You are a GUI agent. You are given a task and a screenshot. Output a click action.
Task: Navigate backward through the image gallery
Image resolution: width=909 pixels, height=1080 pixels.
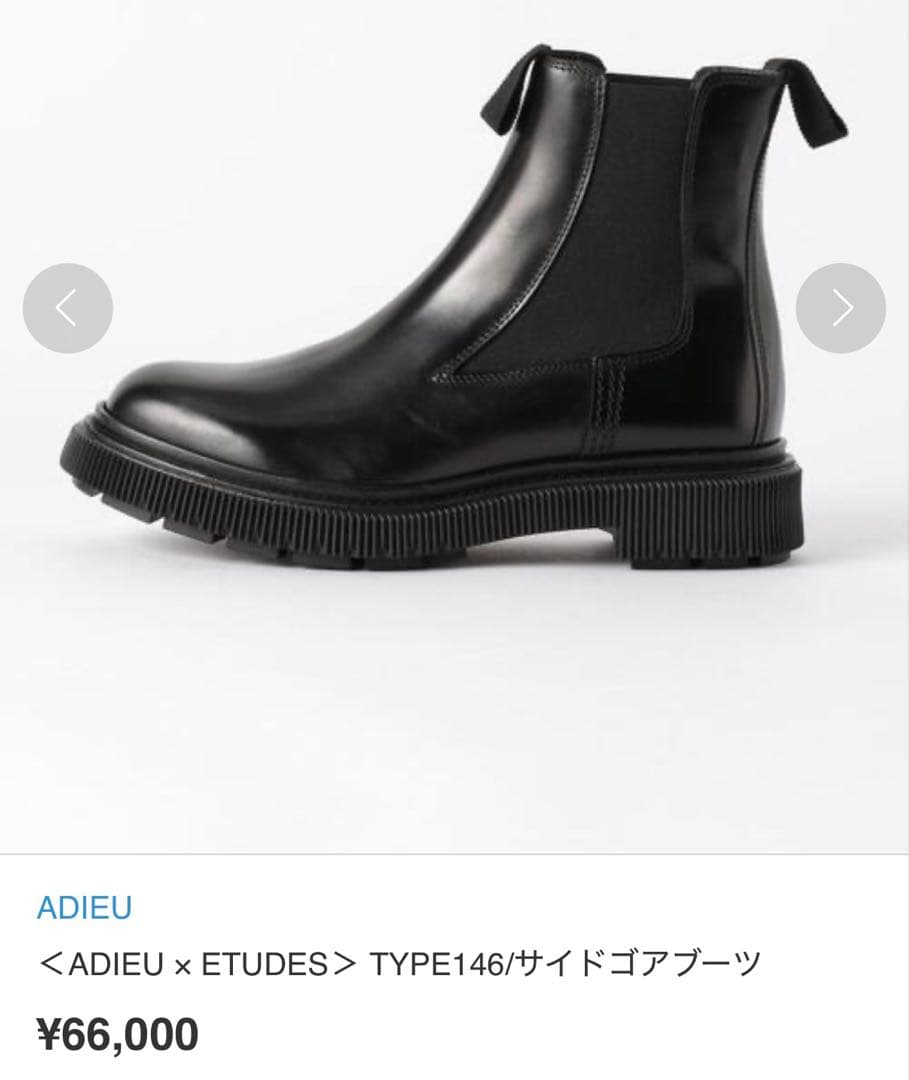(68, 306)
